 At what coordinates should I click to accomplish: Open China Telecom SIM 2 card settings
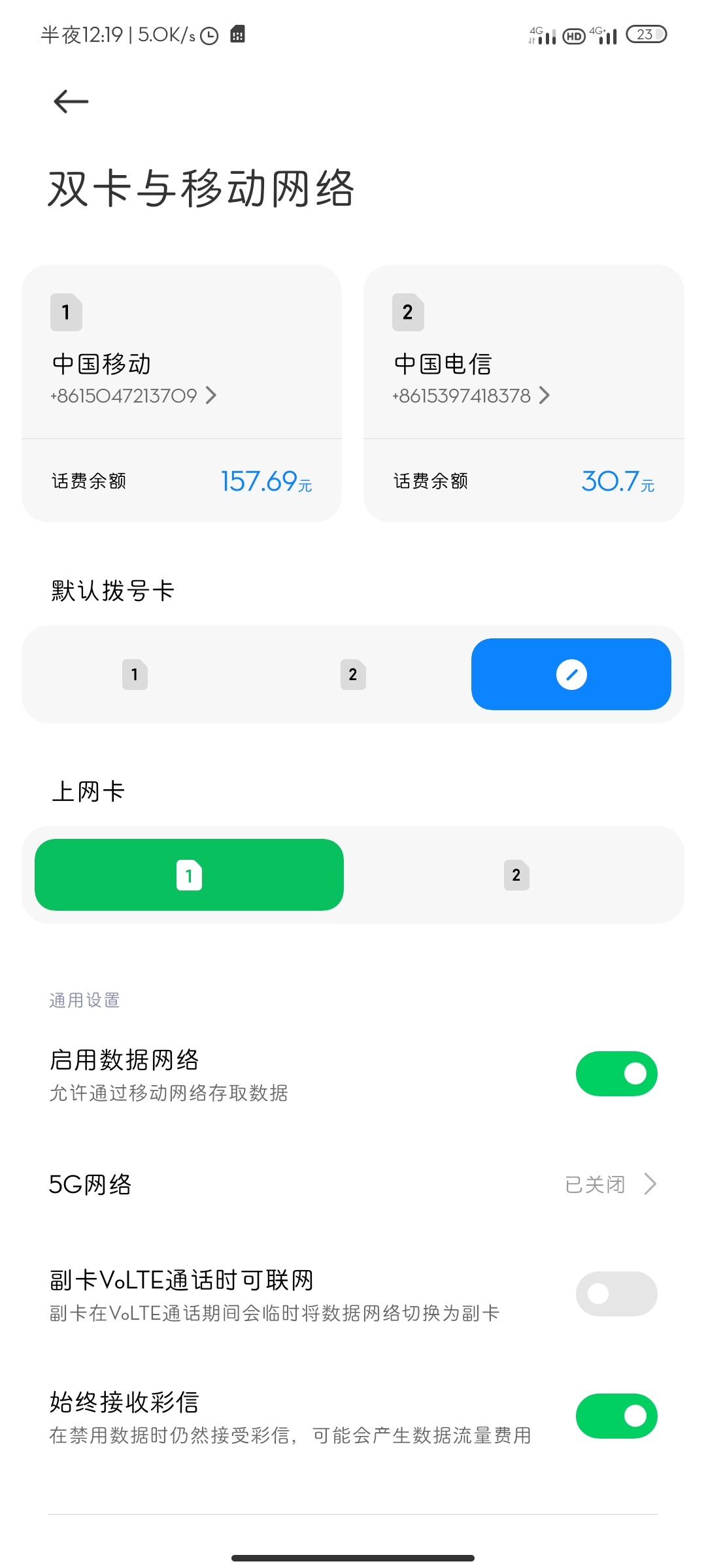click(x=472, y=379)
